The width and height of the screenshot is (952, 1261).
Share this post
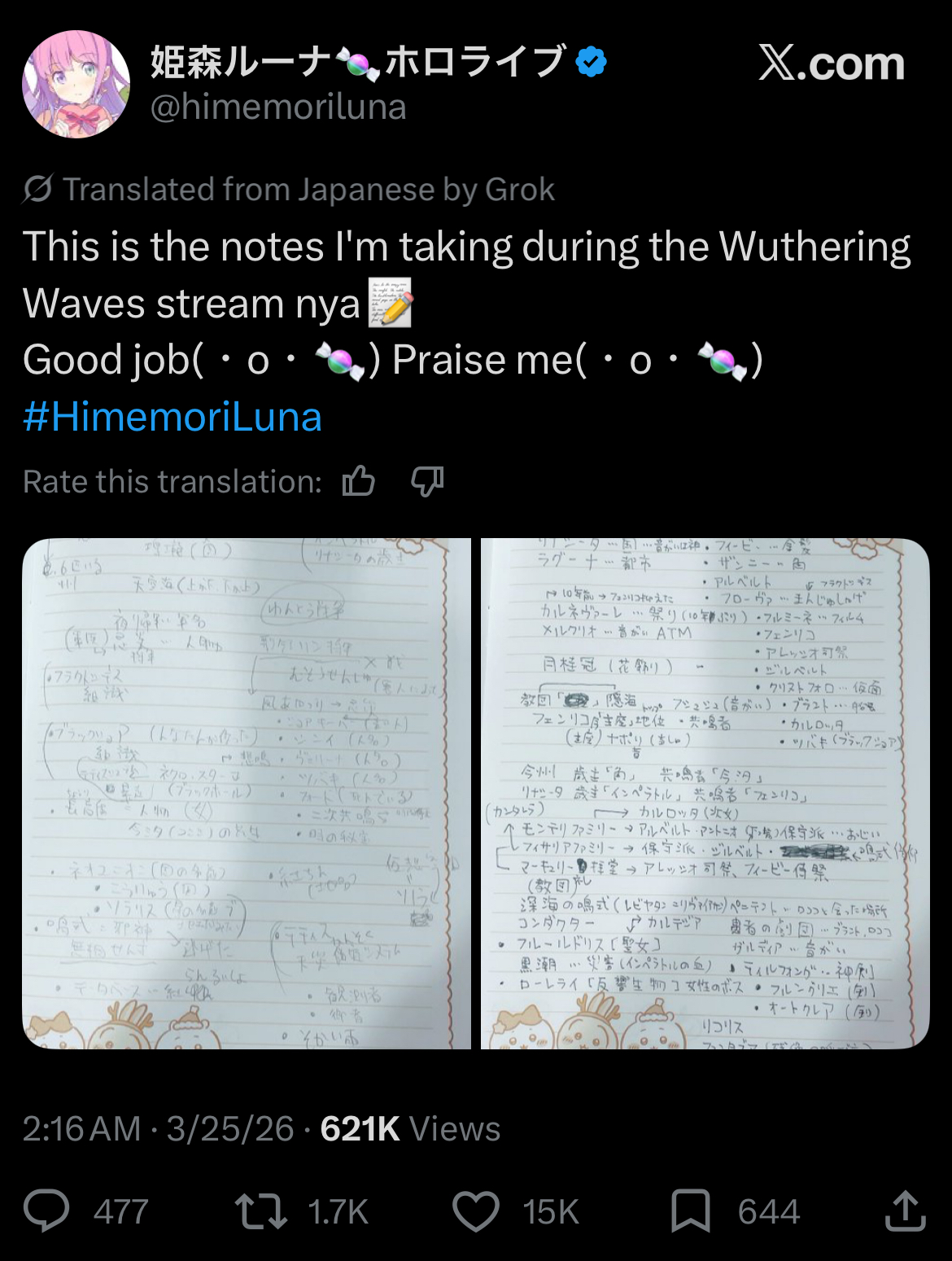point(906,1211)
